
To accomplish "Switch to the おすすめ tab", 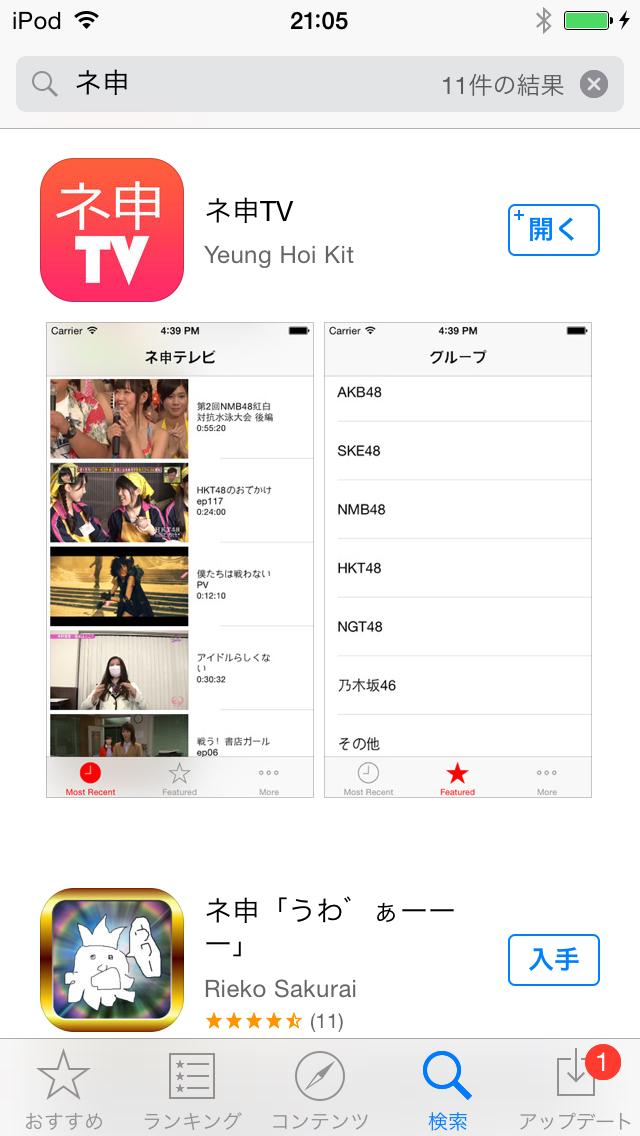I will coord(63,1090).
